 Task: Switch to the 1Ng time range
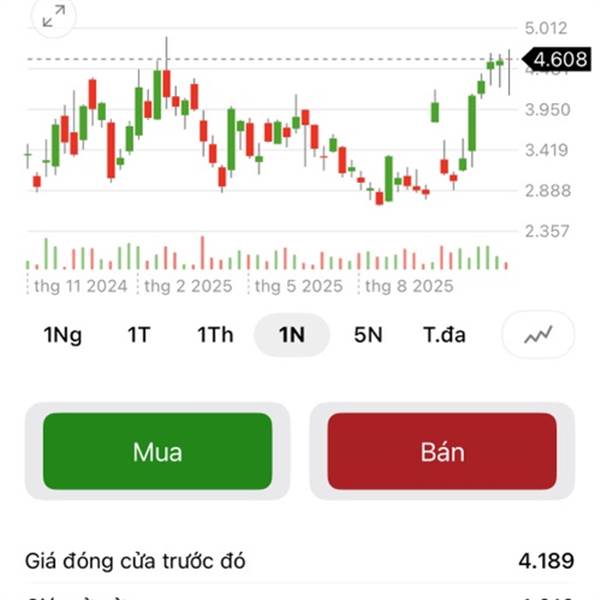[x=62, y=335]
